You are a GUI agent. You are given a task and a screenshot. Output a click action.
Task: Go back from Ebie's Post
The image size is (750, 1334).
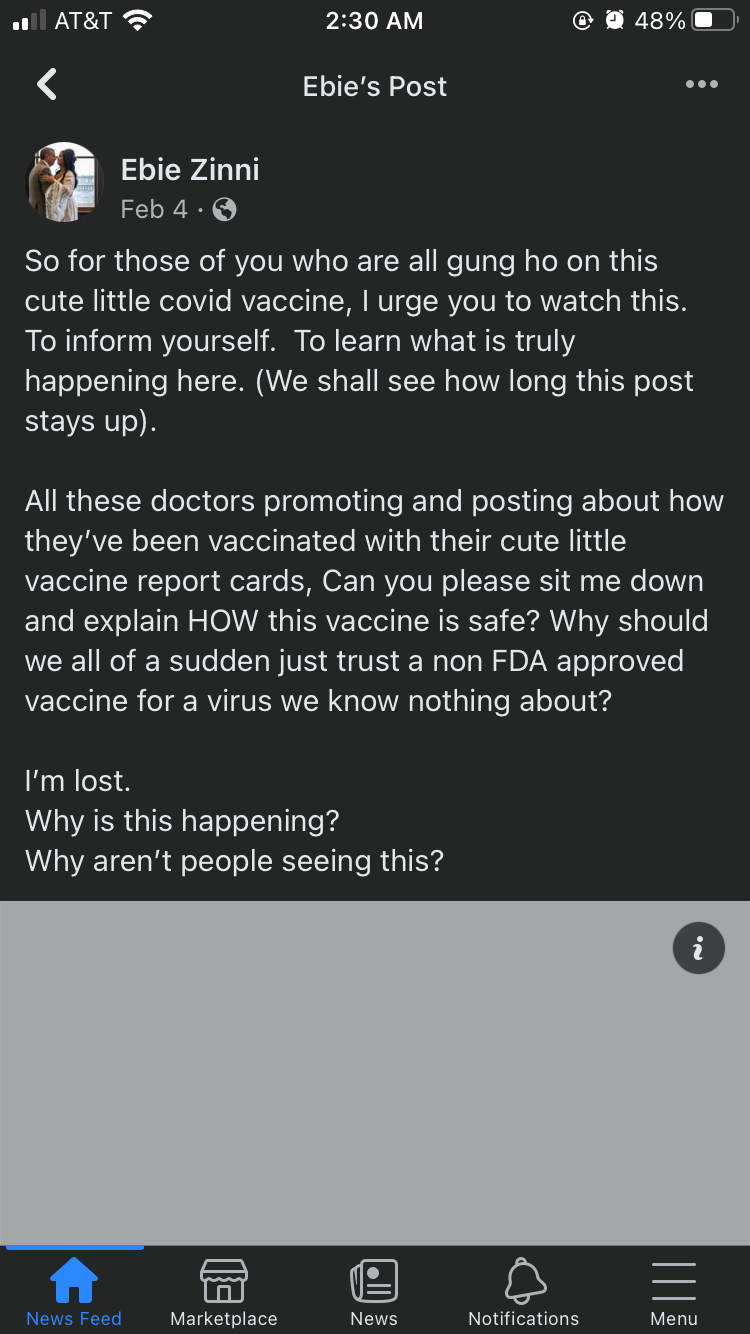click(47, 85)
